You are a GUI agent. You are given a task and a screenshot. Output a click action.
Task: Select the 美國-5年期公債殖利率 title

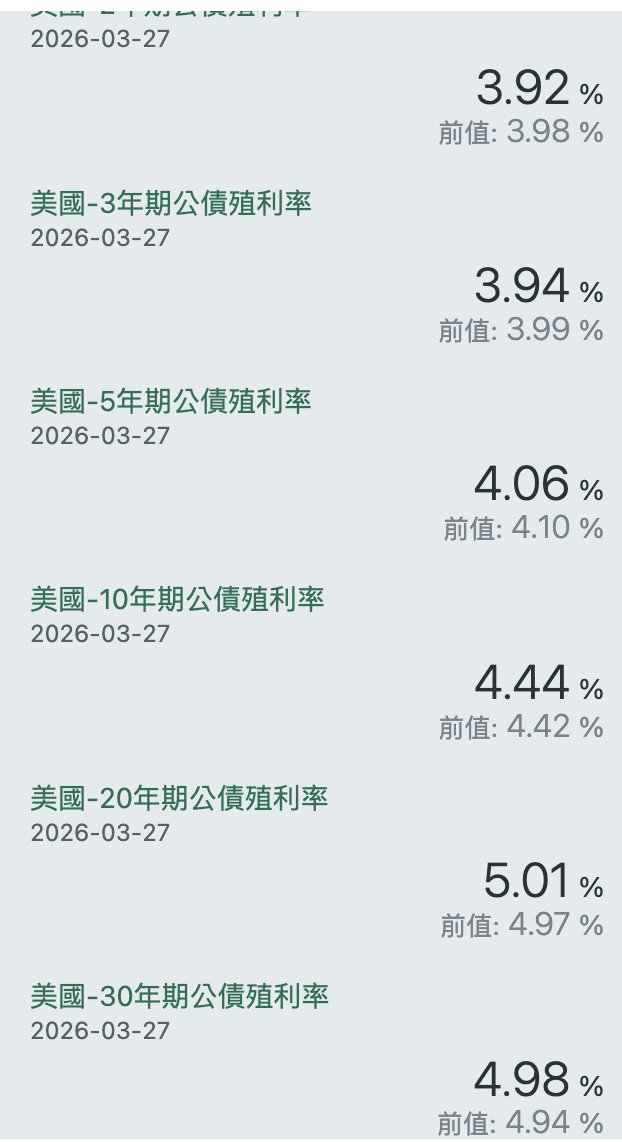[x=171, y=402]
